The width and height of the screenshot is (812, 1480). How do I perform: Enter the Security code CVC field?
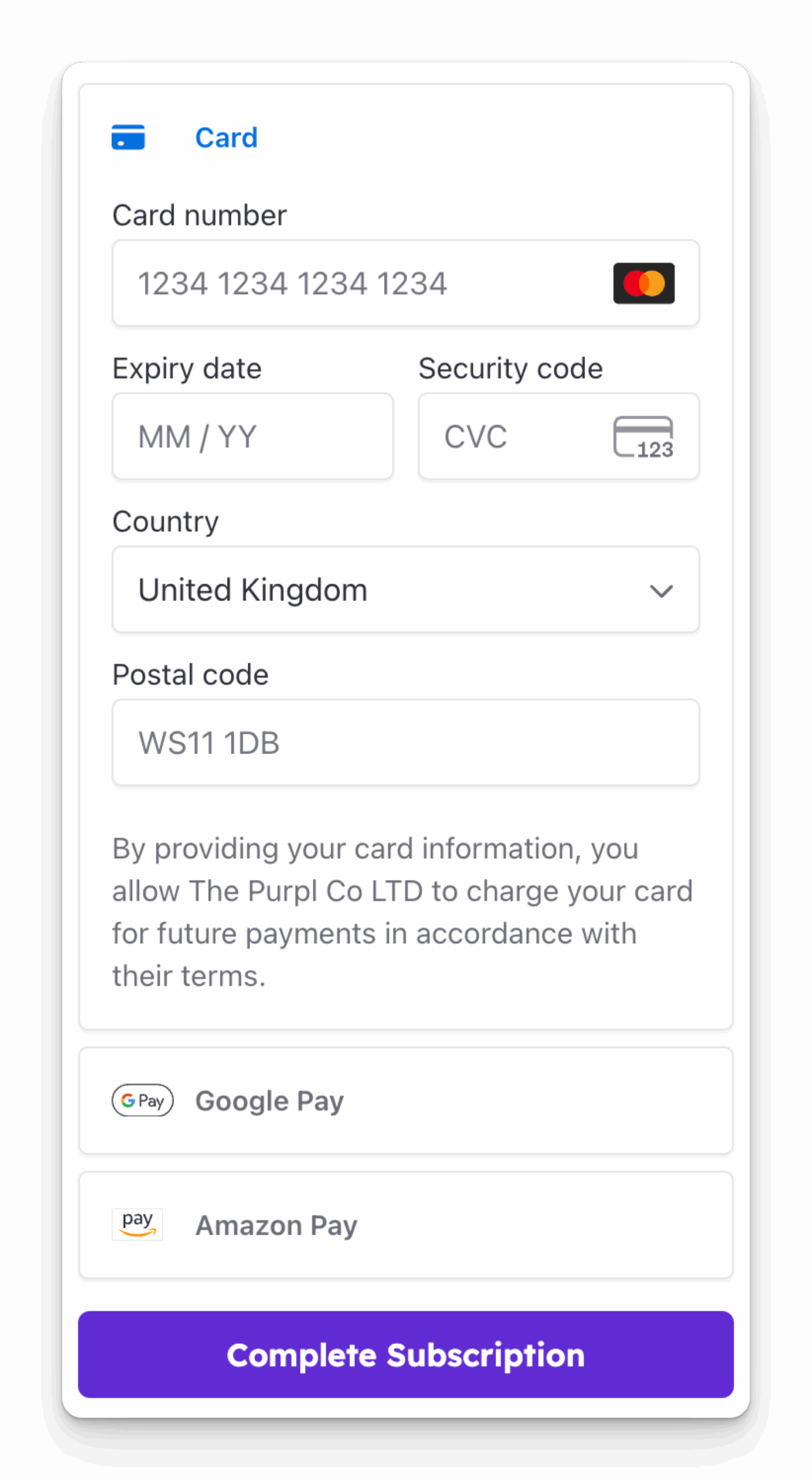[520, 436]
